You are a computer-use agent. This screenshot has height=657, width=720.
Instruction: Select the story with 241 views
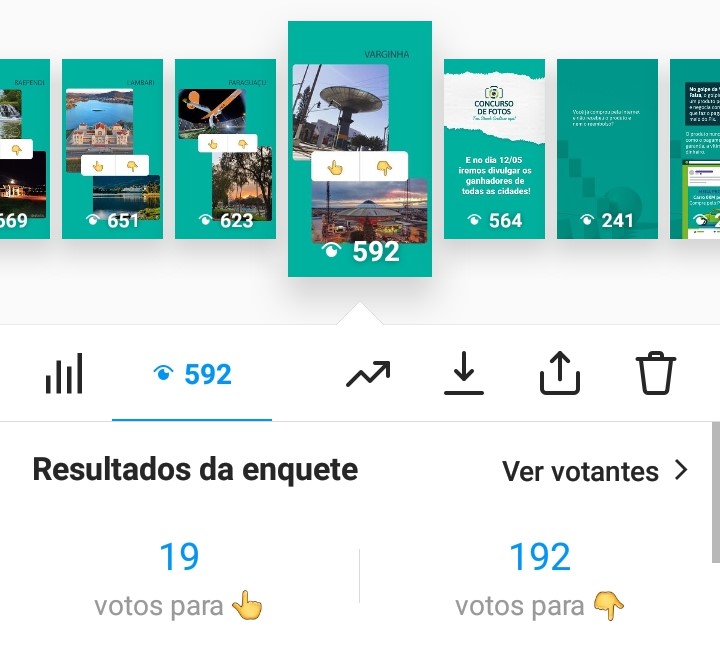[x=607, y=149]
